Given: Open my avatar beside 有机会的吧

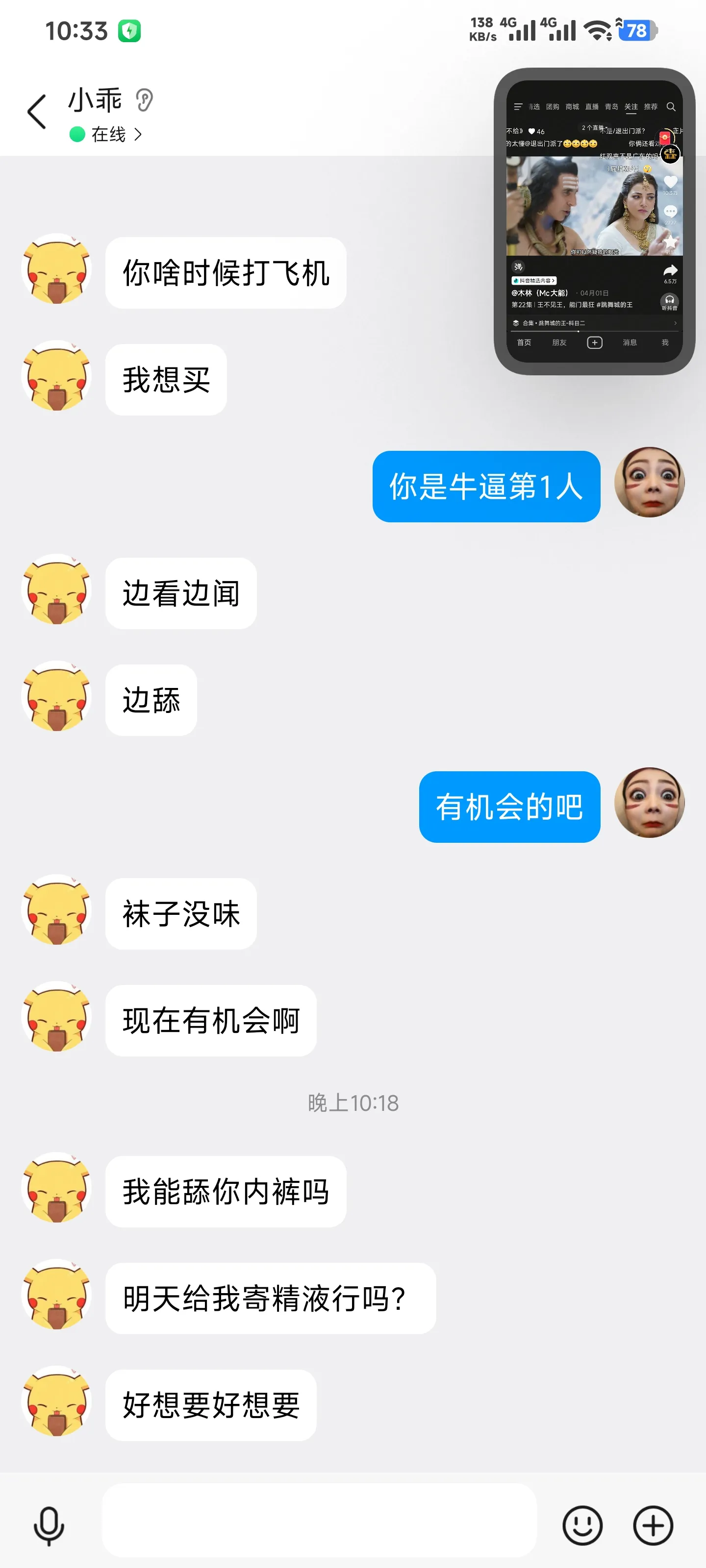Looking at the screenshot, I should click(649, 803).
